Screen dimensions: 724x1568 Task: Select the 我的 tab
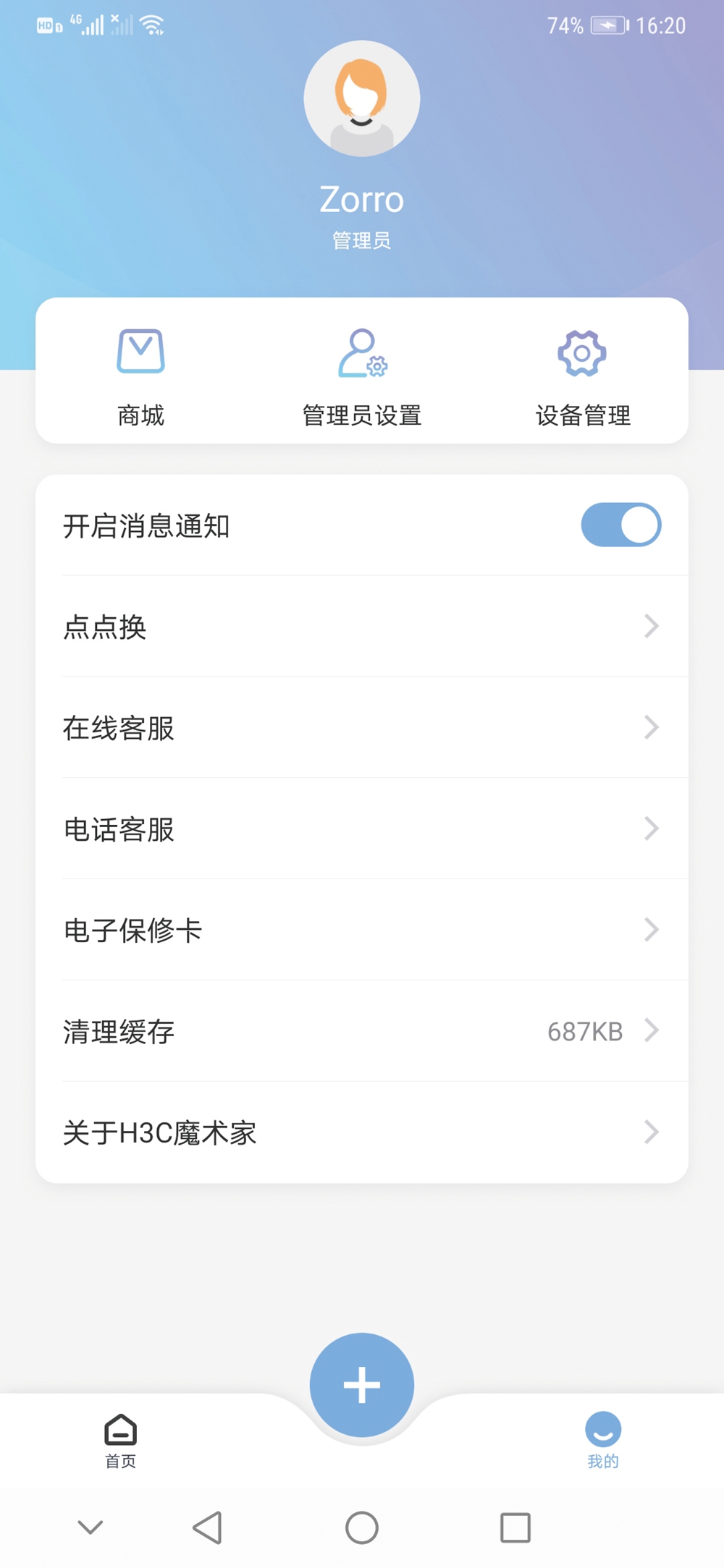(602, 1440)
